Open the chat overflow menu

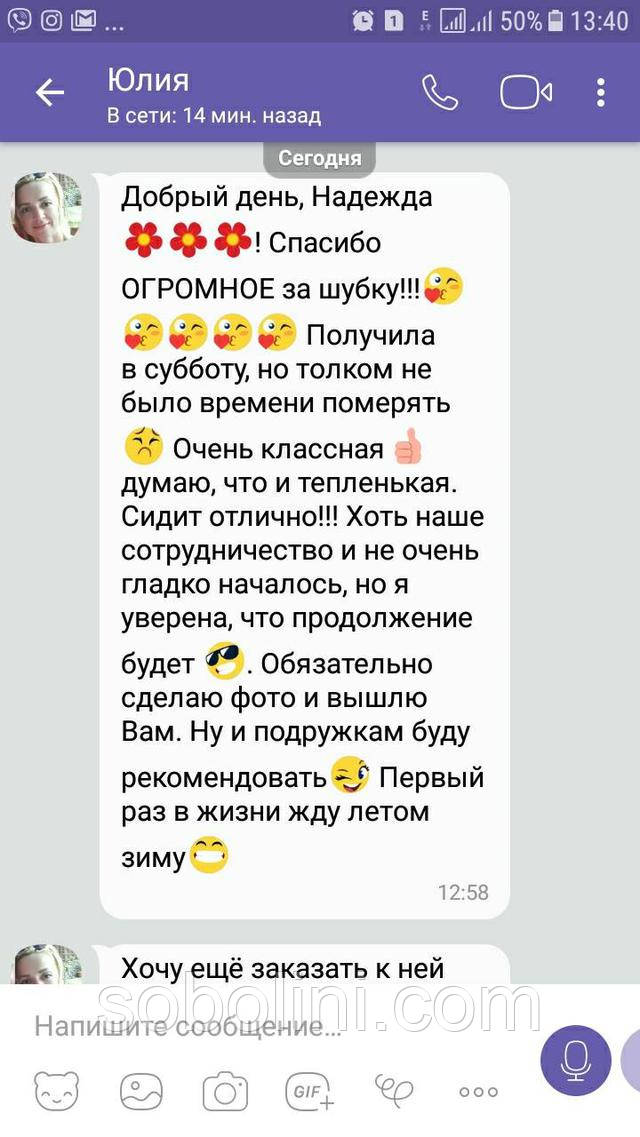(601, 93)
